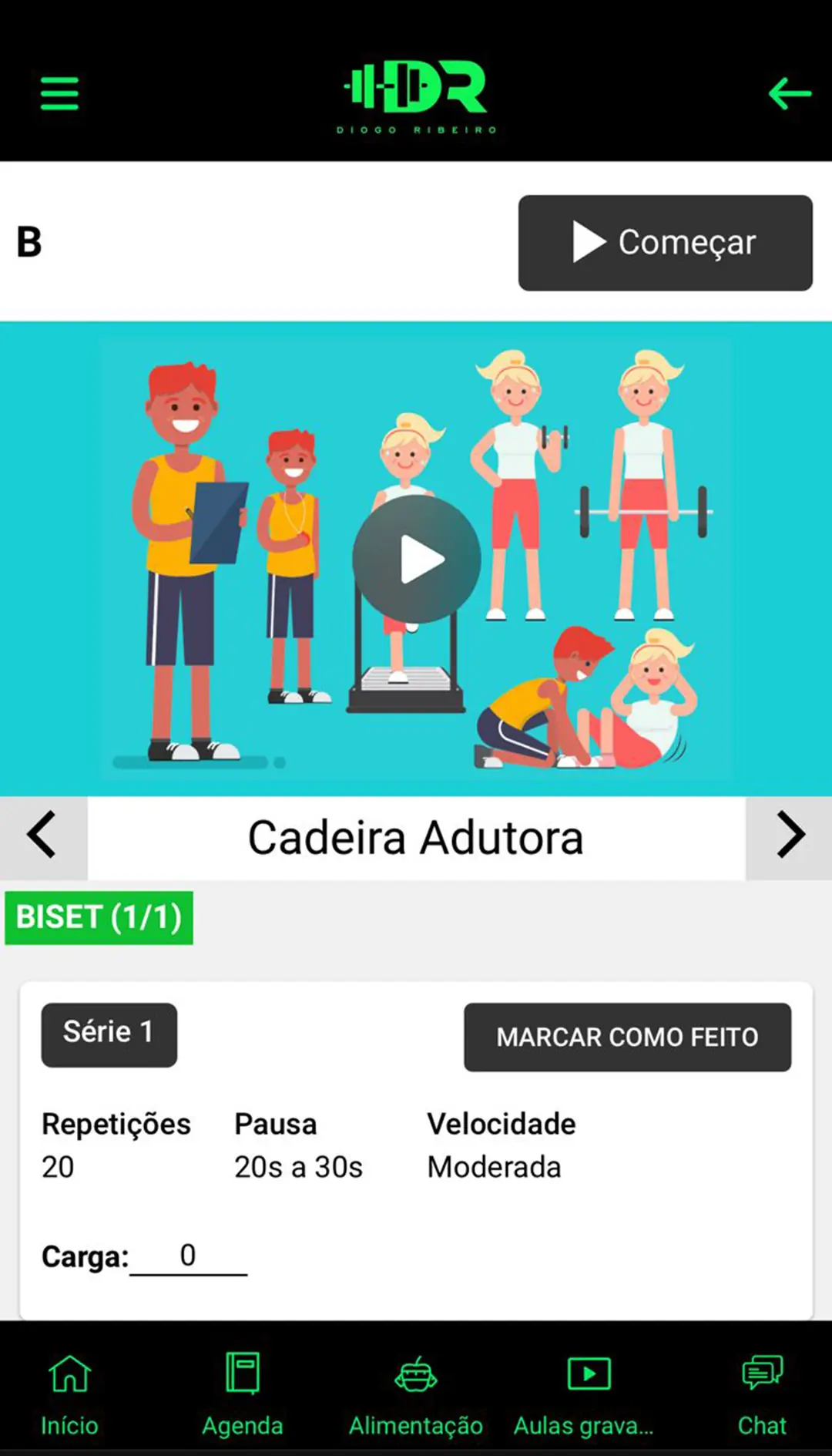Advance to the next exercise
The width and height of the screenshot is (832, 1456).
(x=790, y=836)
